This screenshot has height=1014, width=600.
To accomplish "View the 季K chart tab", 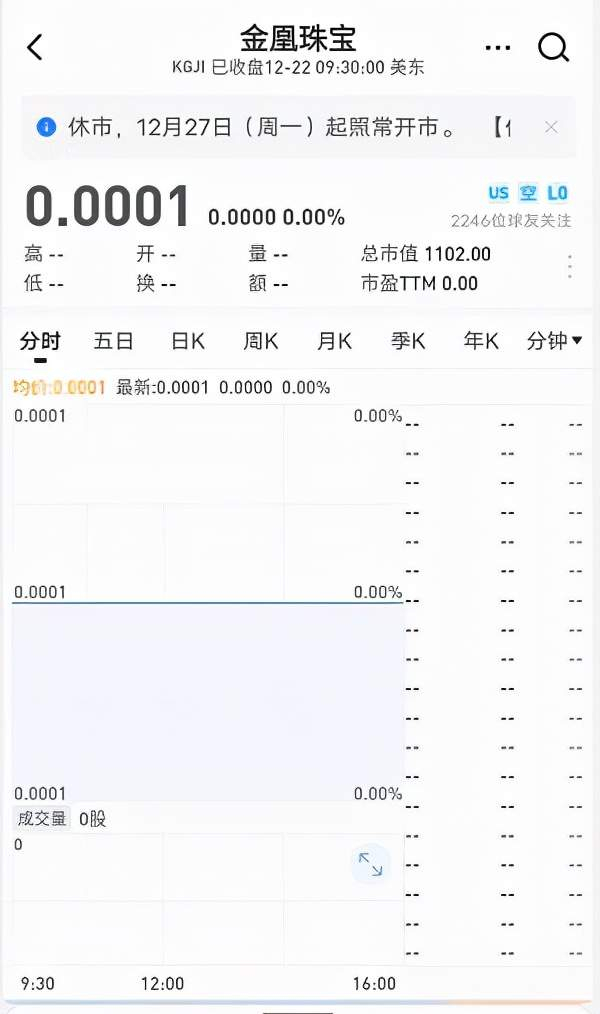I will 408,341.
